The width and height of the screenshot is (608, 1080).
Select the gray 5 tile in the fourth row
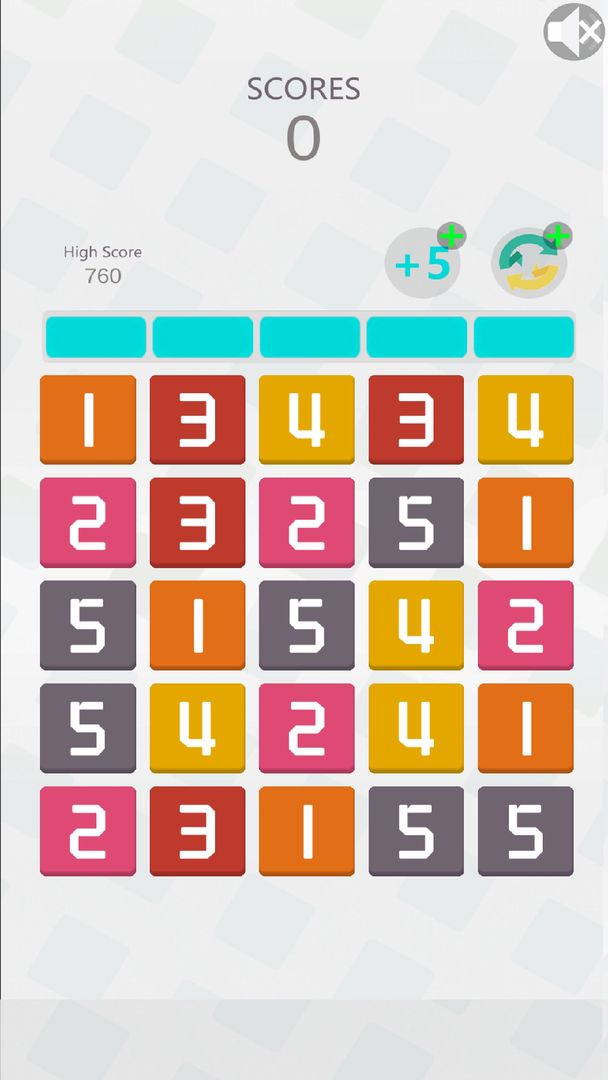[x=88, y=729]
